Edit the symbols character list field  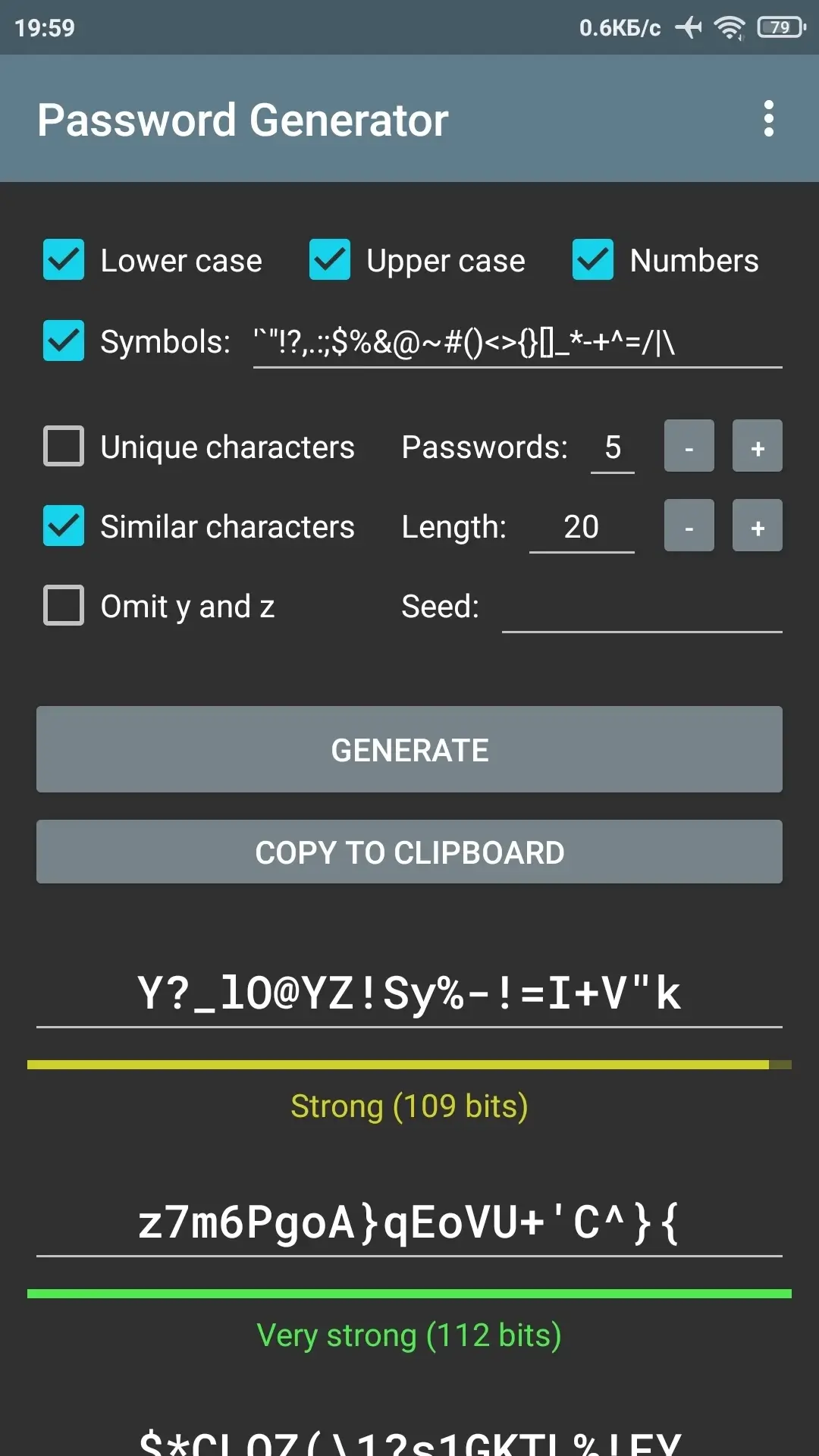pyautogui.click(x=517, y=342)
